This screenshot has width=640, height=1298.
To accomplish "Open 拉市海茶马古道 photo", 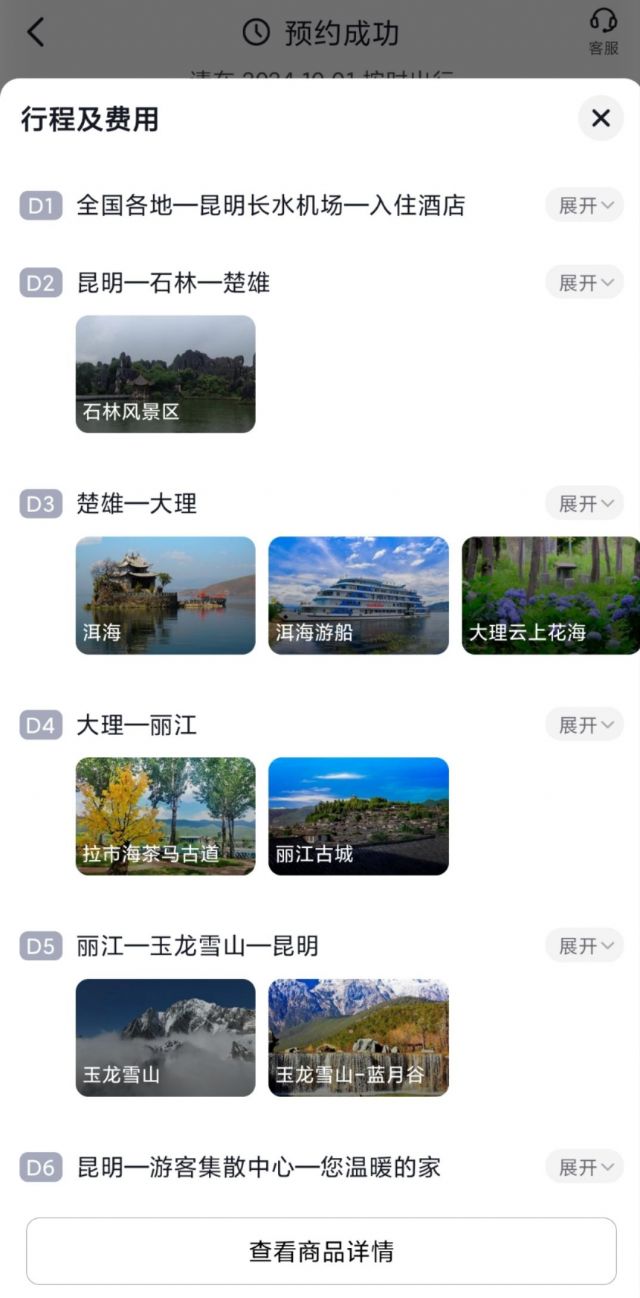I will click(x=165, y=816).
